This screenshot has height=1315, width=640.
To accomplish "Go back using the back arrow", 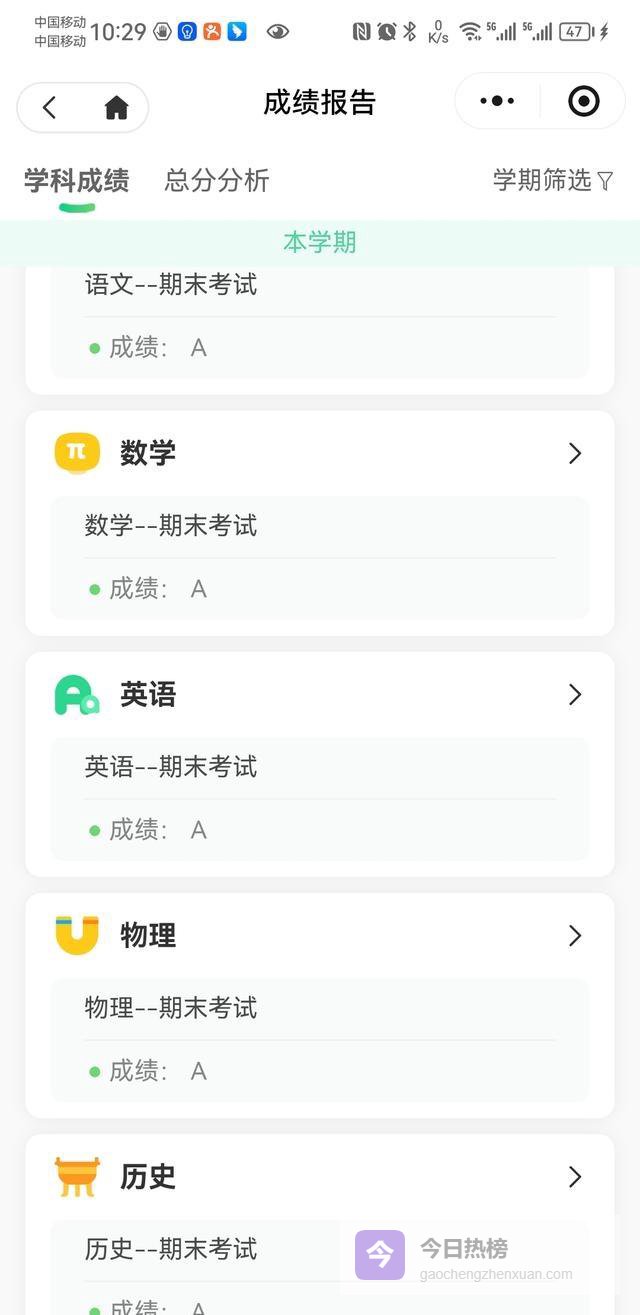I will click(x=50, y=108).
